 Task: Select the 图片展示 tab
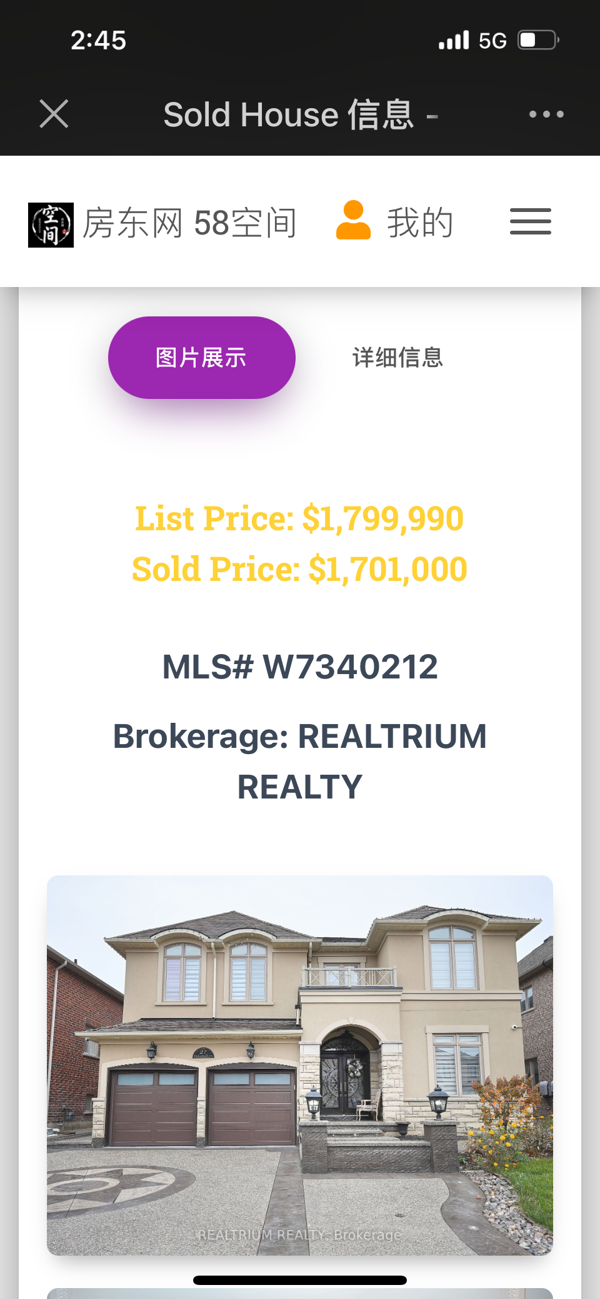point(201,358)
